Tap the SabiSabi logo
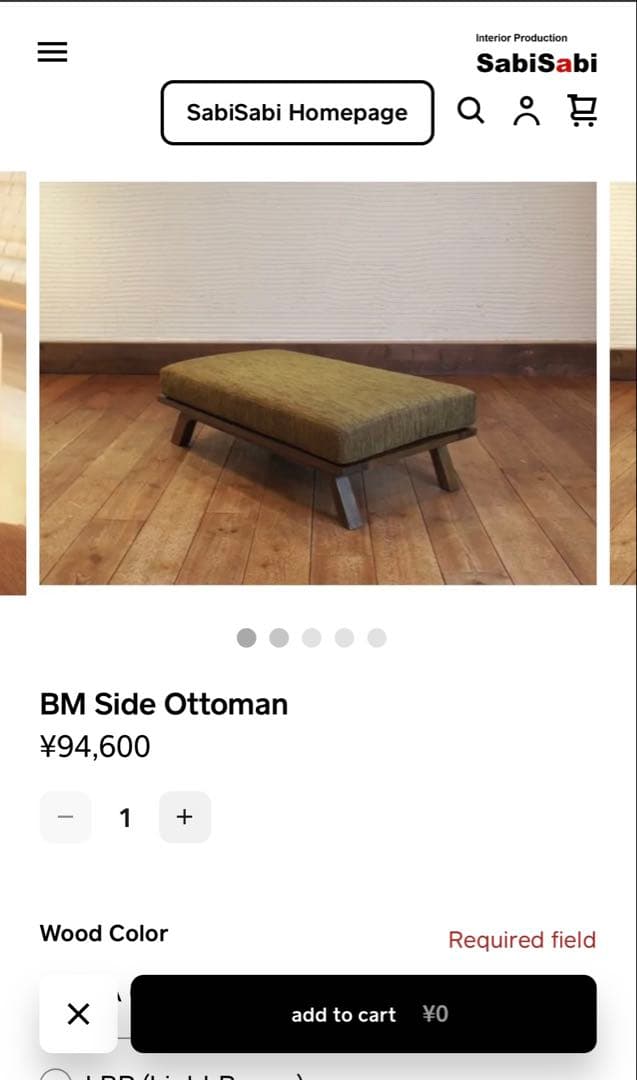637x1080 pixels. coord(536,55)
